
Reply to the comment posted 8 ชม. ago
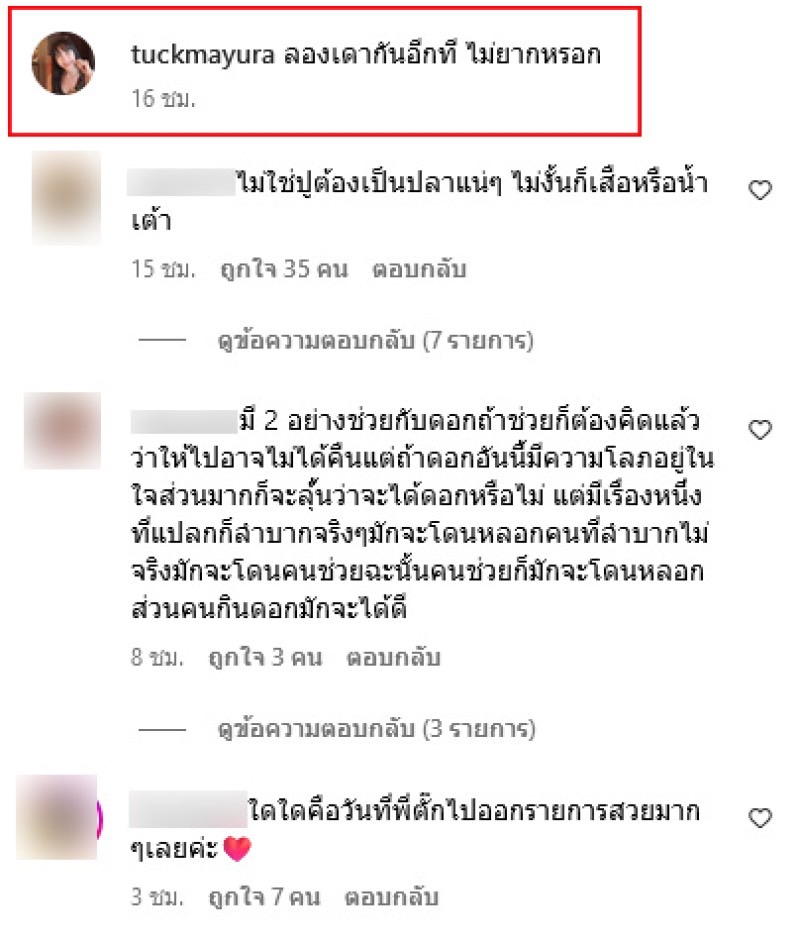(x=393, y=659)
